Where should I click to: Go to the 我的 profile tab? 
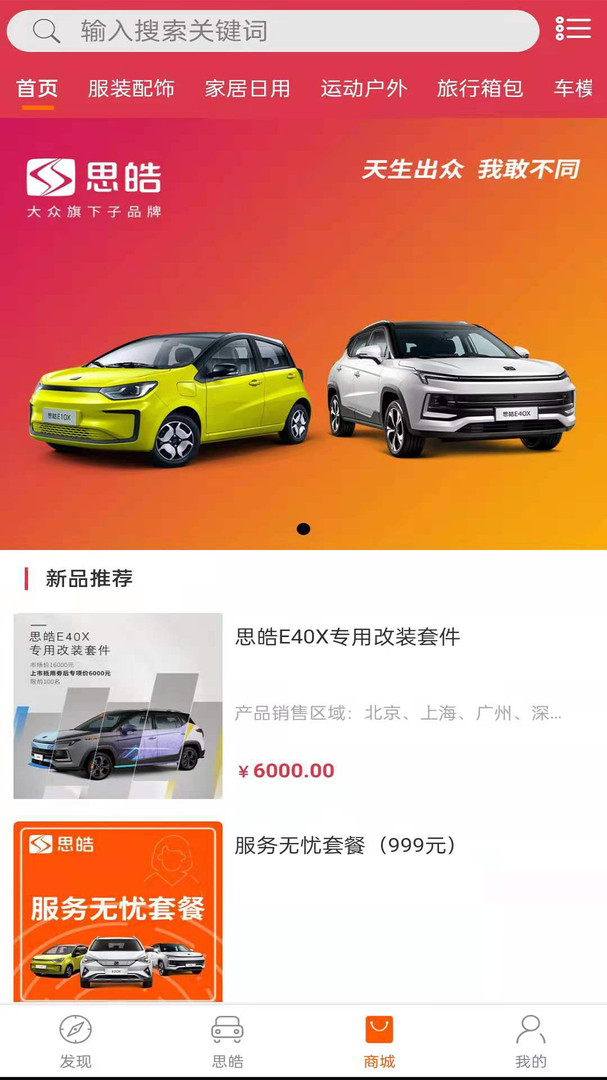pyautogui.click(x=531, y=1042)
